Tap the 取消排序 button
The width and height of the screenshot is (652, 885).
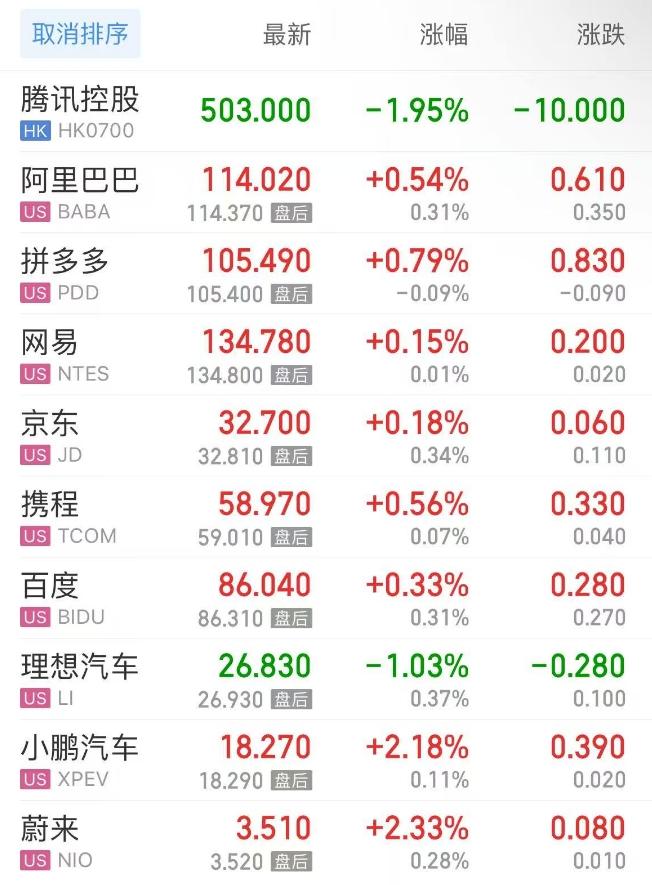coord(80,35)
